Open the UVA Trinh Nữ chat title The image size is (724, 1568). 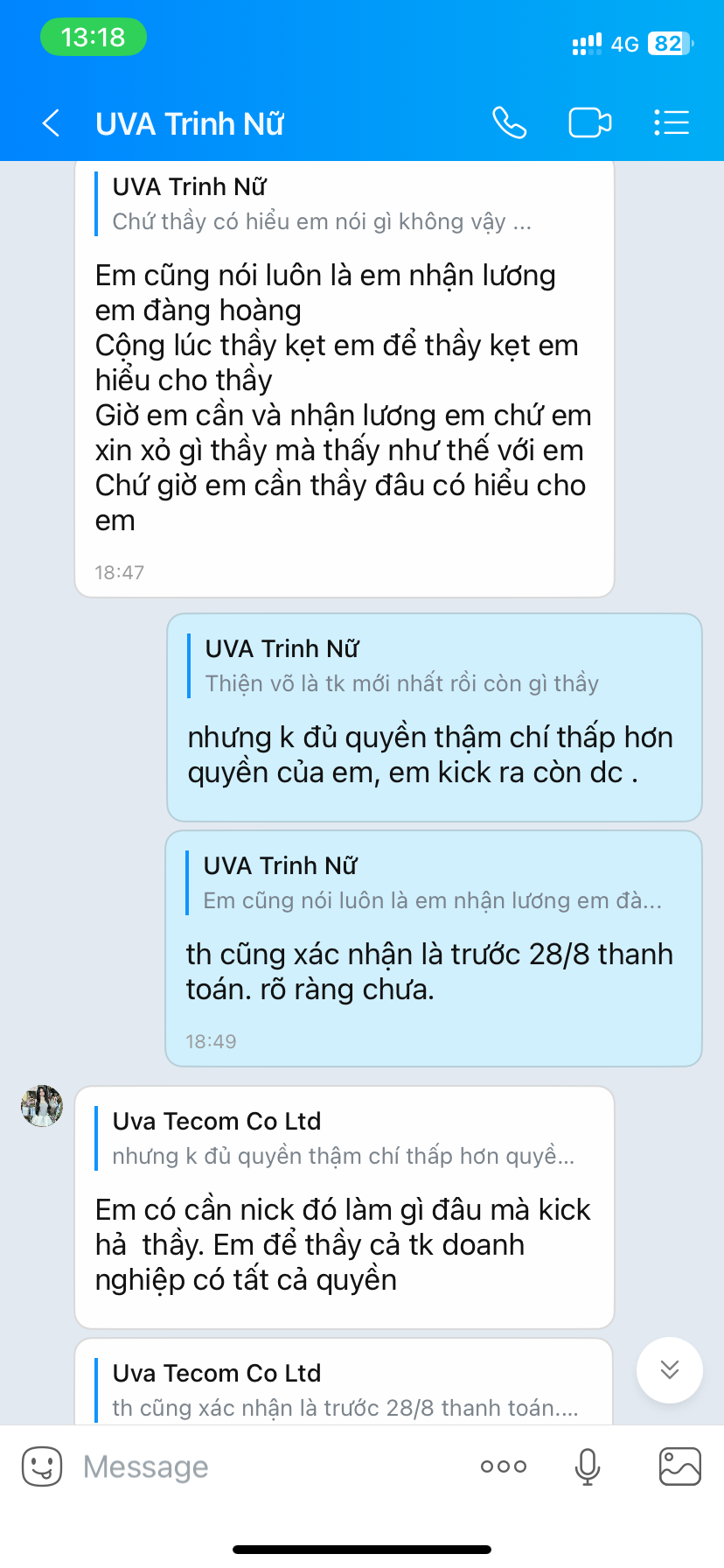tap(190, 123)
